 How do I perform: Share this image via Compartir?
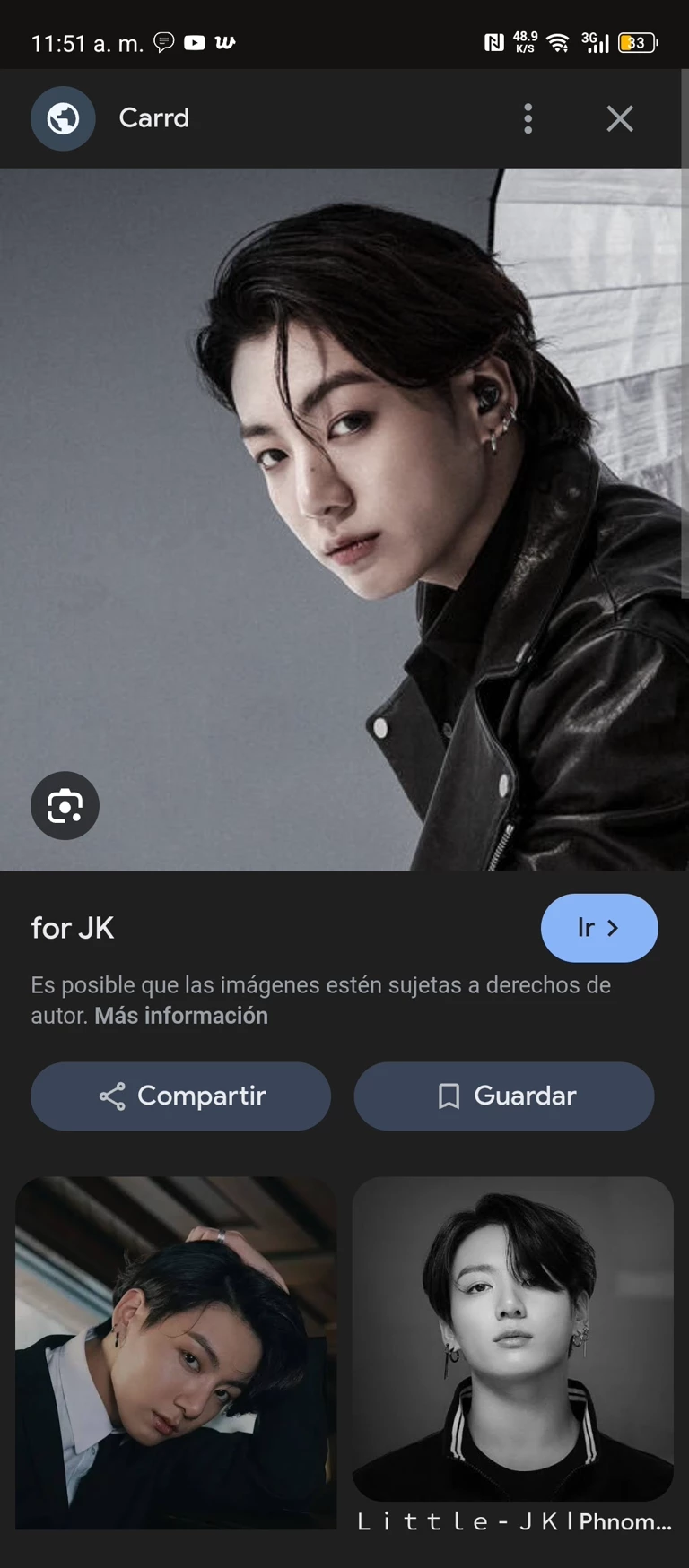click(181, 1096)
